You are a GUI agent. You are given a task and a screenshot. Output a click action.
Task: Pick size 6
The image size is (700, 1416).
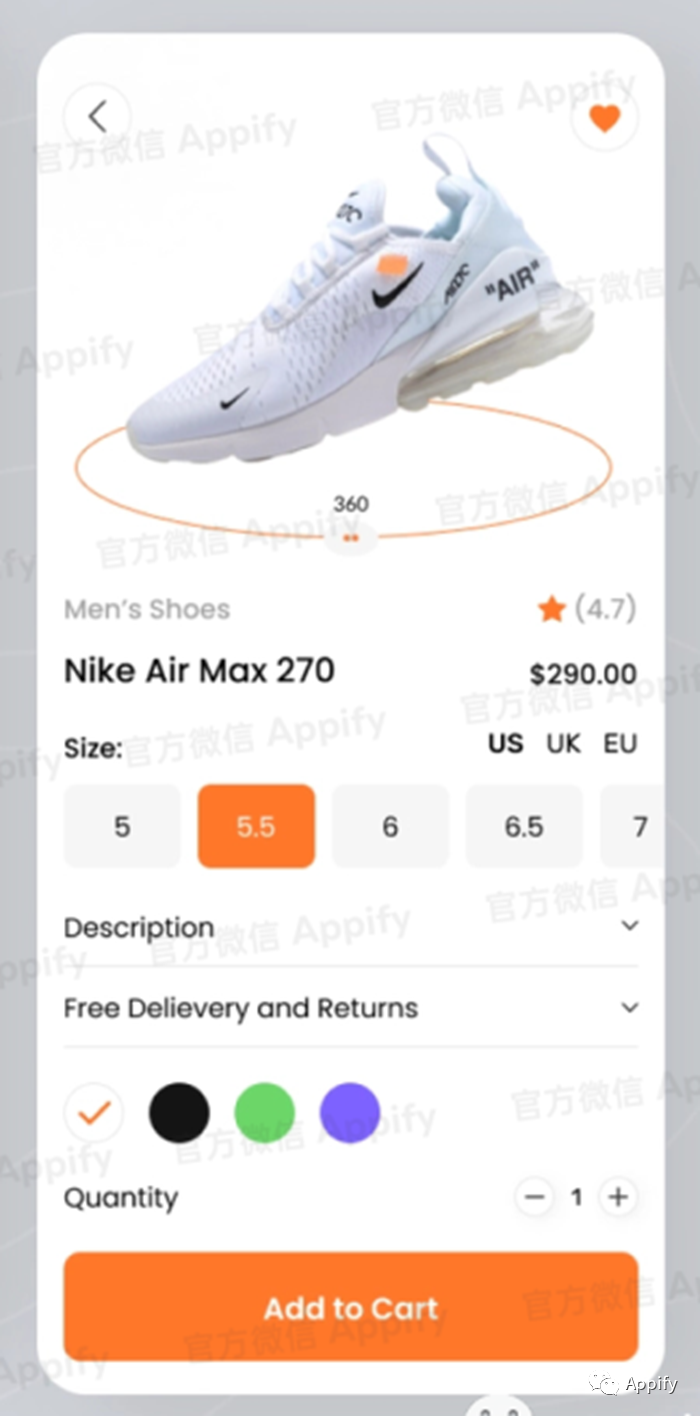390,826
